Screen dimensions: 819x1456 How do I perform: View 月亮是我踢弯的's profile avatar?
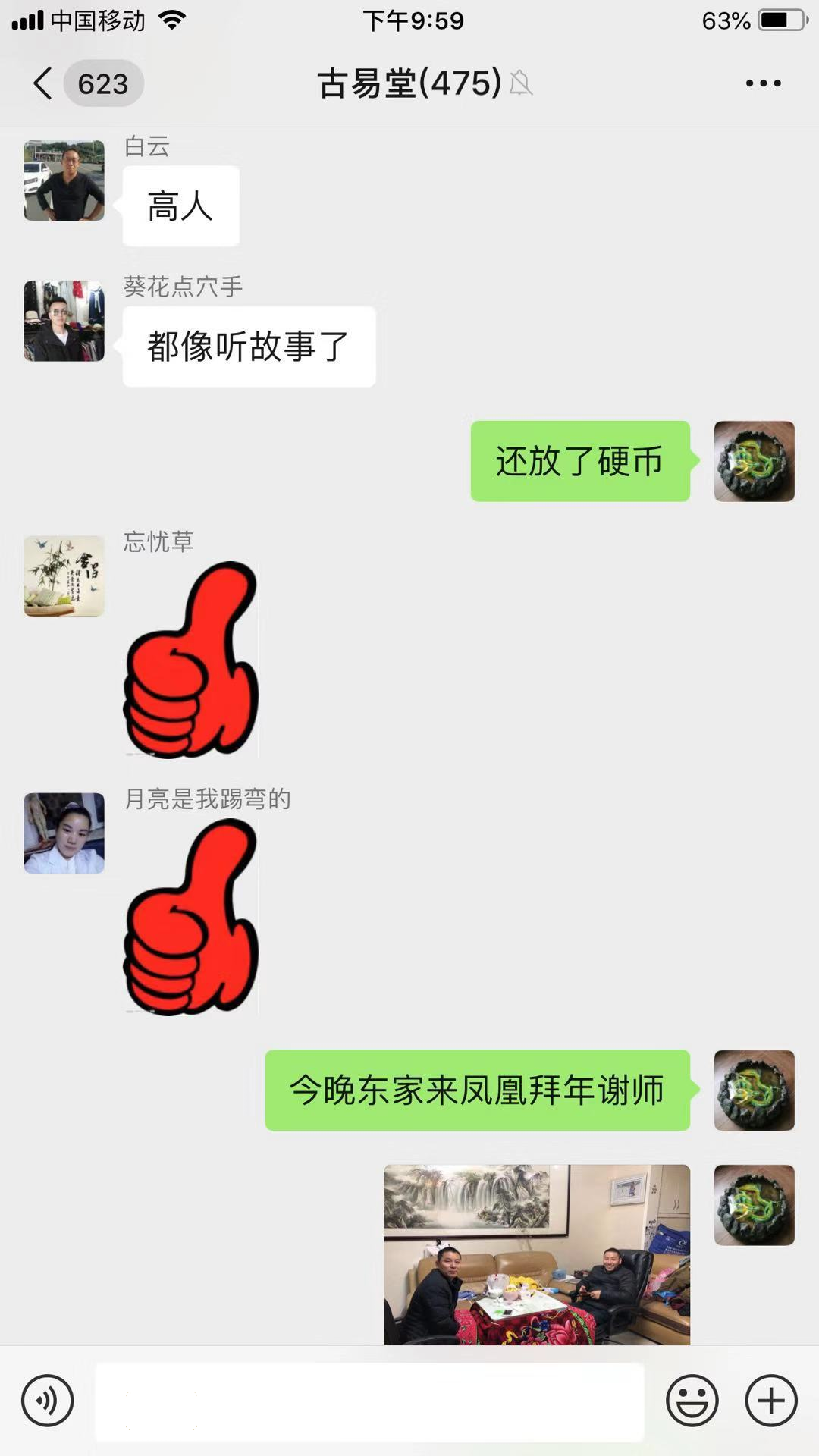click(x=64, y=833)
